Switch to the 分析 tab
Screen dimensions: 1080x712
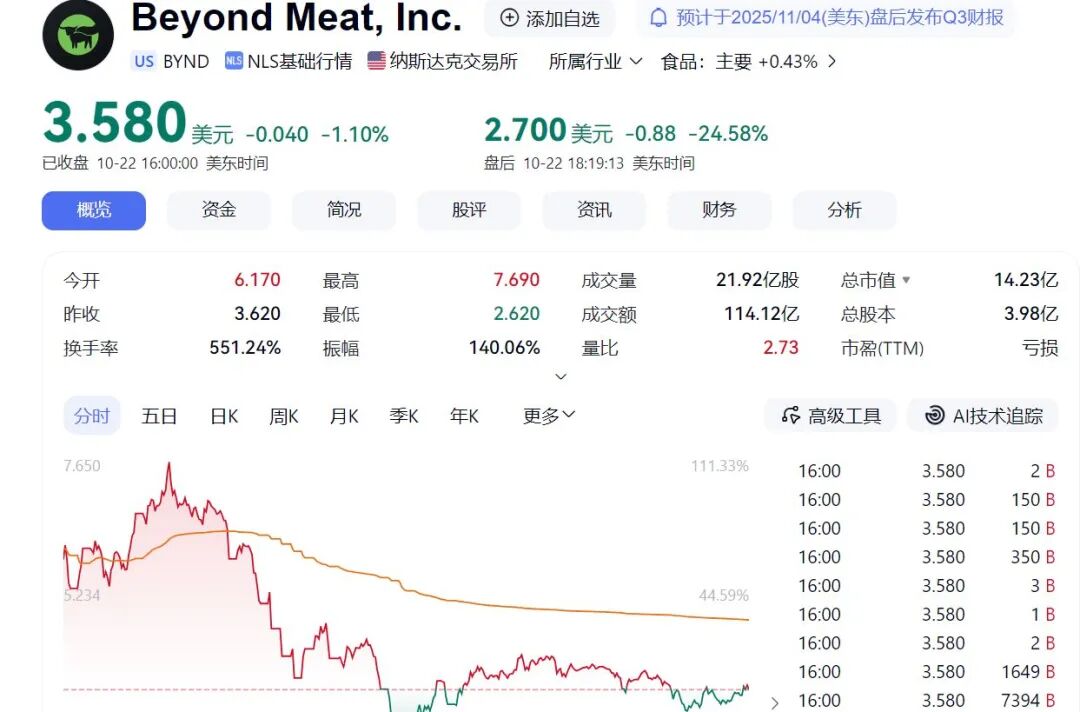[844, 210]
